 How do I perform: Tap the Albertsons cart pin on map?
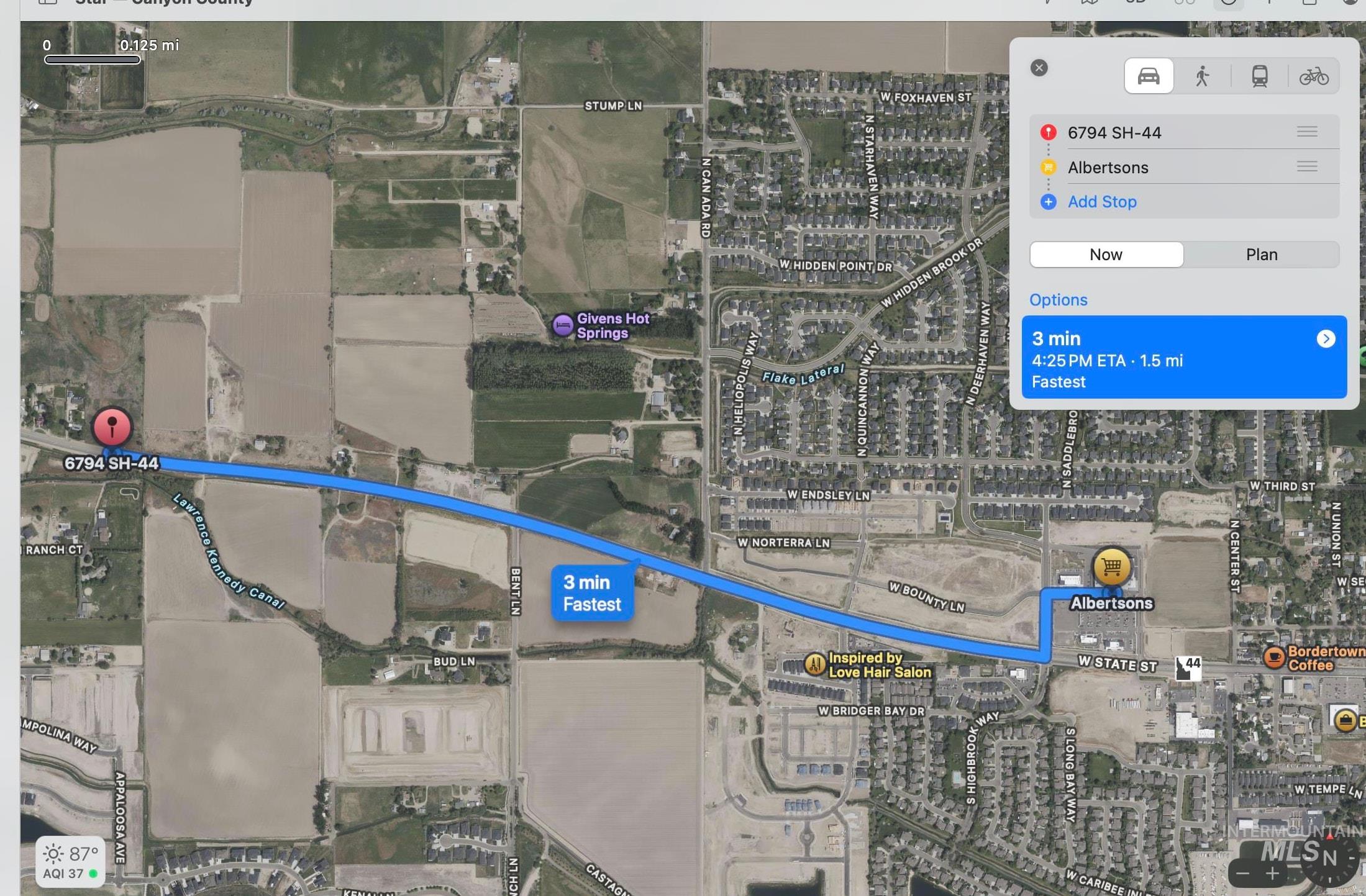pos(1111,566)
